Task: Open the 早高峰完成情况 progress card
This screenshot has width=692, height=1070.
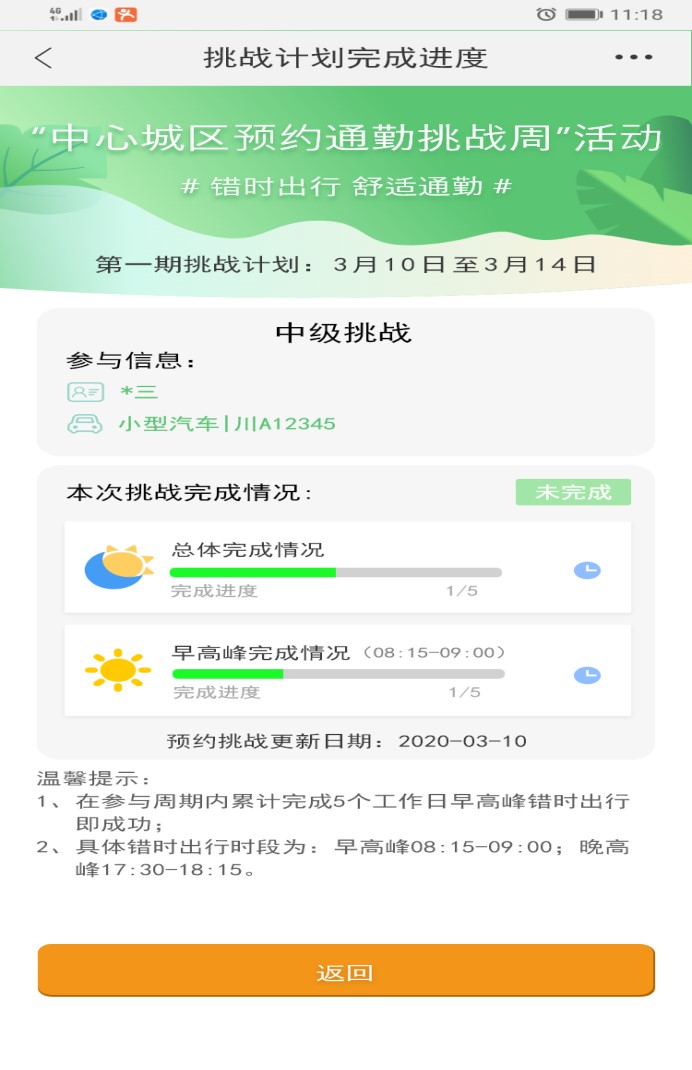Action: [347, 670]
